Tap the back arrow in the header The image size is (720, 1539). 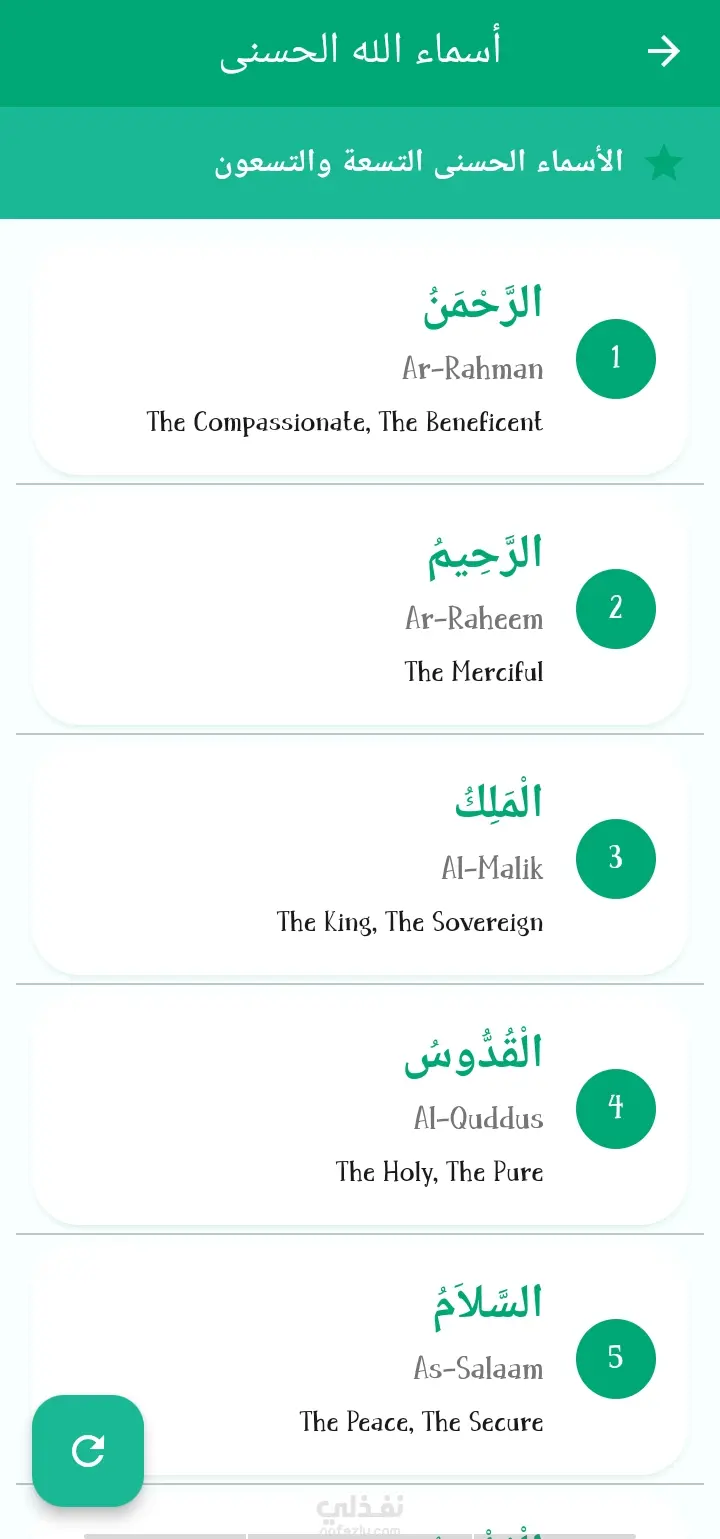click(663, 52)
